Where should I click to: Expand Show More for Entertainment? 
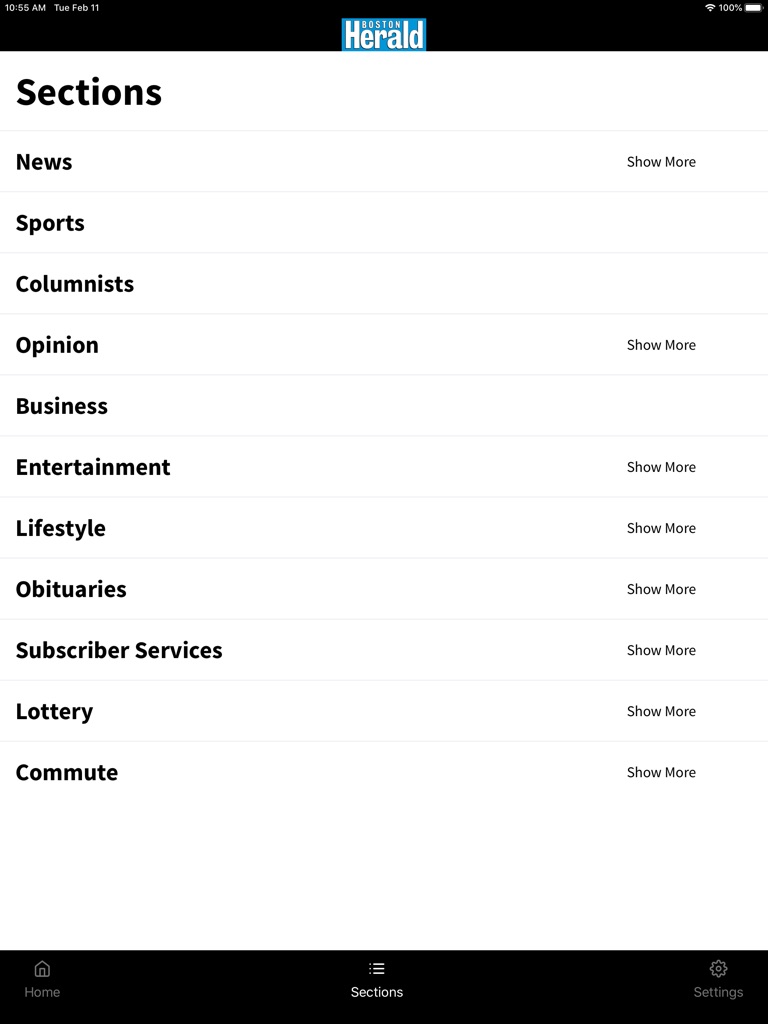[661, 467]
